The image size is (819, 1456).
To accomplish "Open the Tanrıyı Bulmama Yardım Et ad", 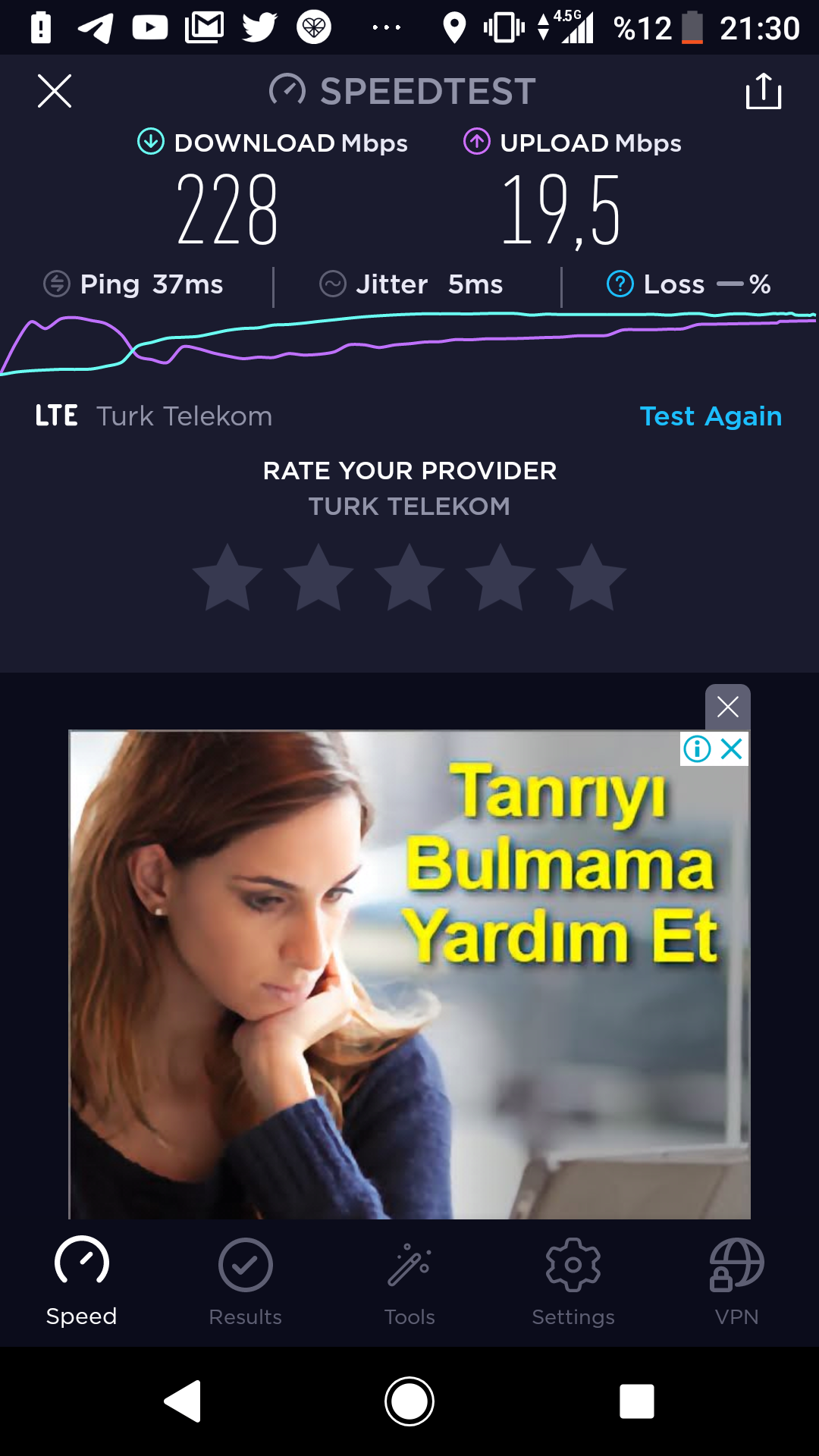I will (x=409, y=974).
